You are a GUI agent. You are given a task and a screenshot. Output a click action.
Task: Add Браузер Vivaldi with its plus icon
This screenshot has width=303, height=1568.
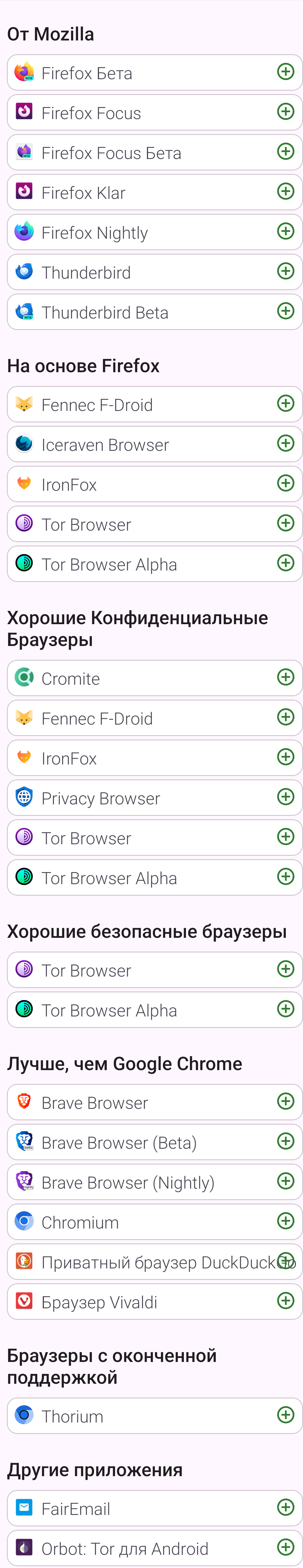(285, 1301)
